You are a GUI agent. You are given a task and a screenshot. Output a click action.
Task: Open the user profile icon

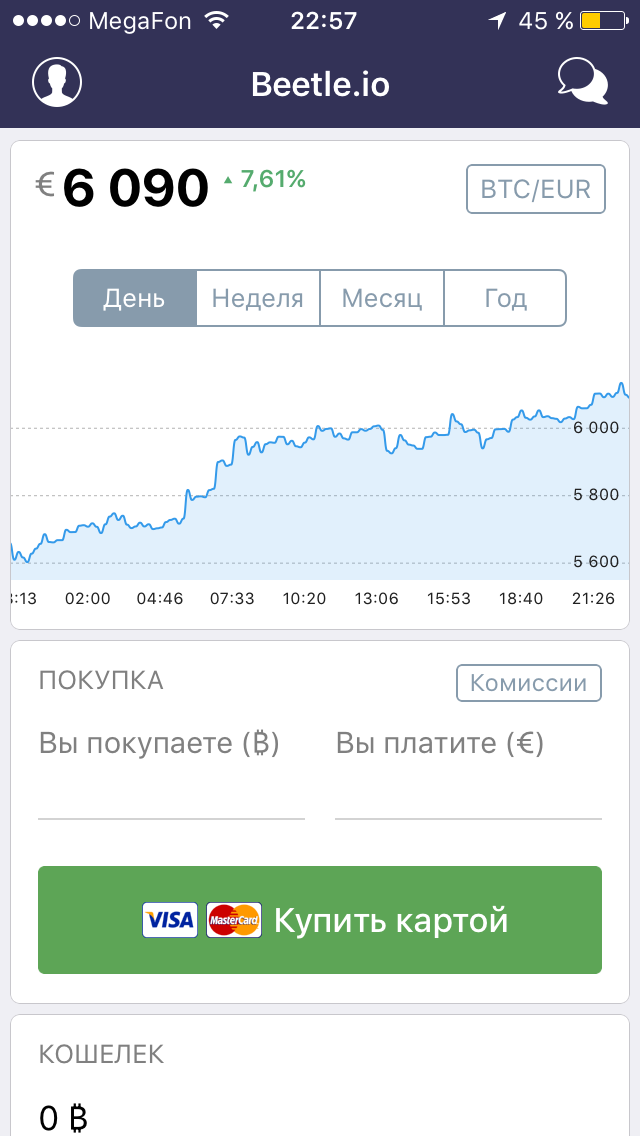57,82
